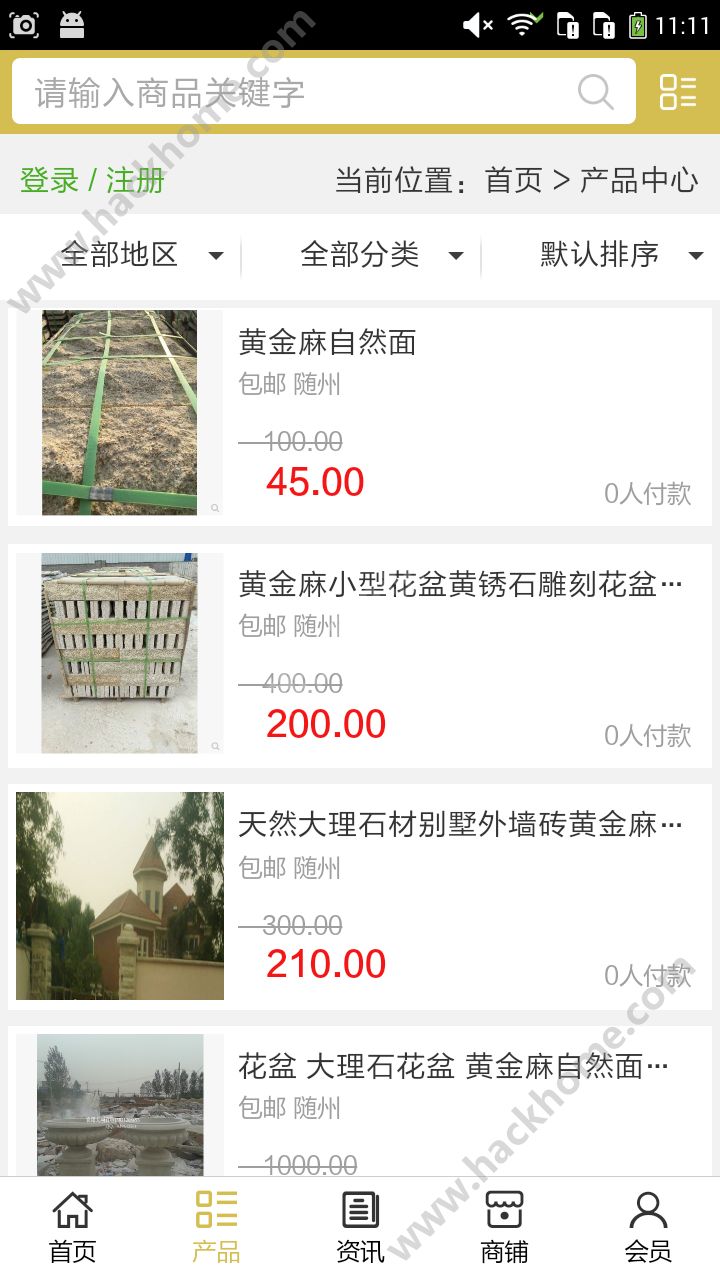This screenshot has height=1280, width=720.
Task: Switch to the 会员 tab
Action: [x=648, y=1227]
